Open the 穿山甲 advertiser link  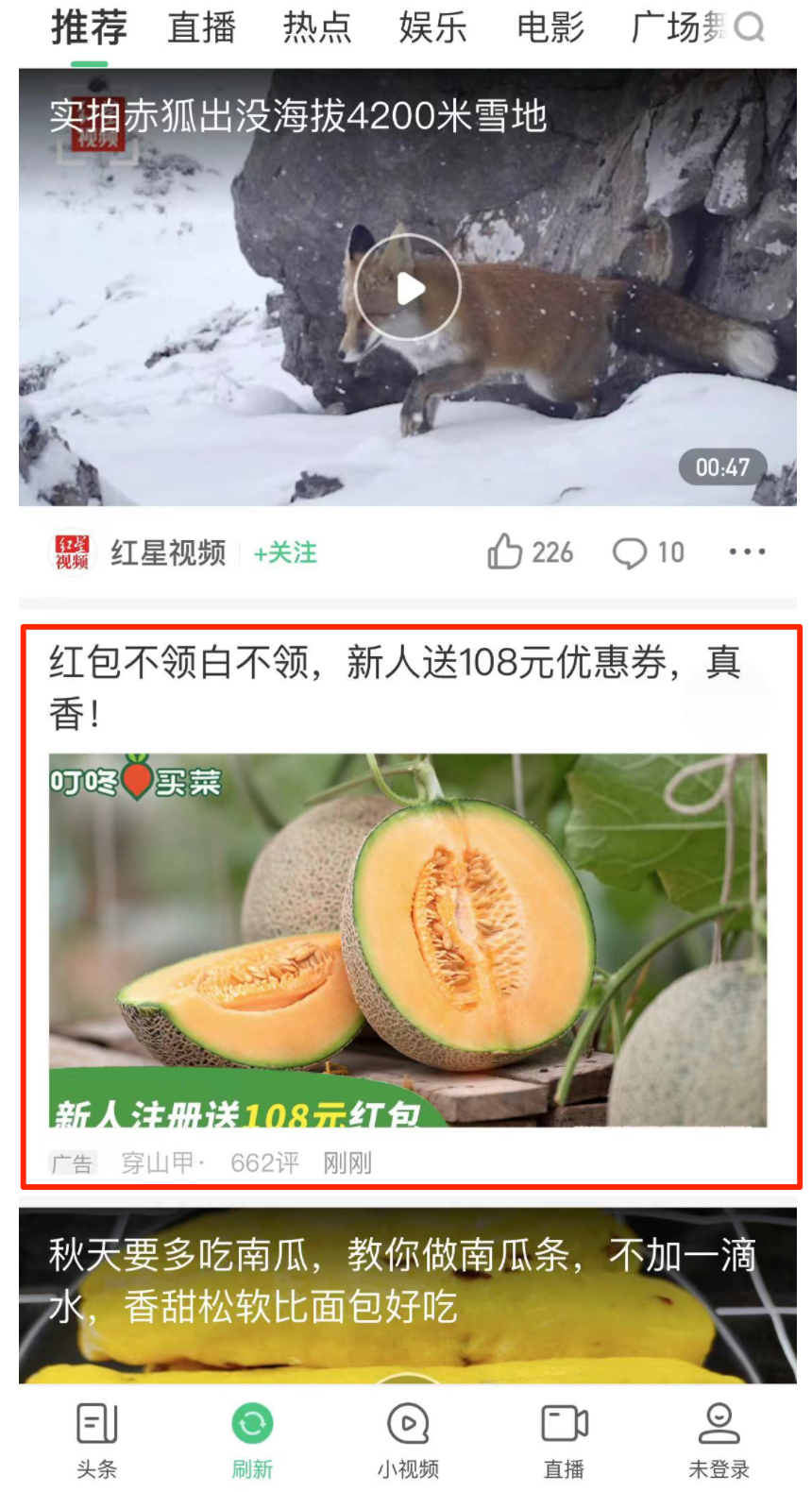(x=161, y=1164)
